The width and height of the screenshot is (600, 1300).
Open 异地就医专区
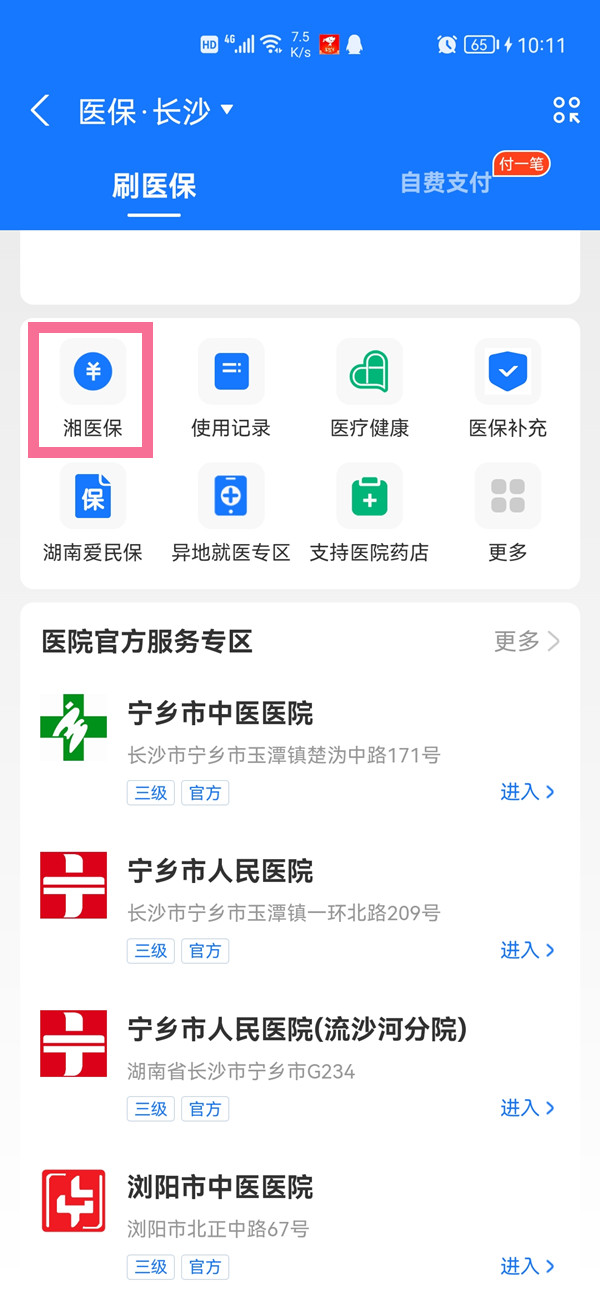coord(231,512)
